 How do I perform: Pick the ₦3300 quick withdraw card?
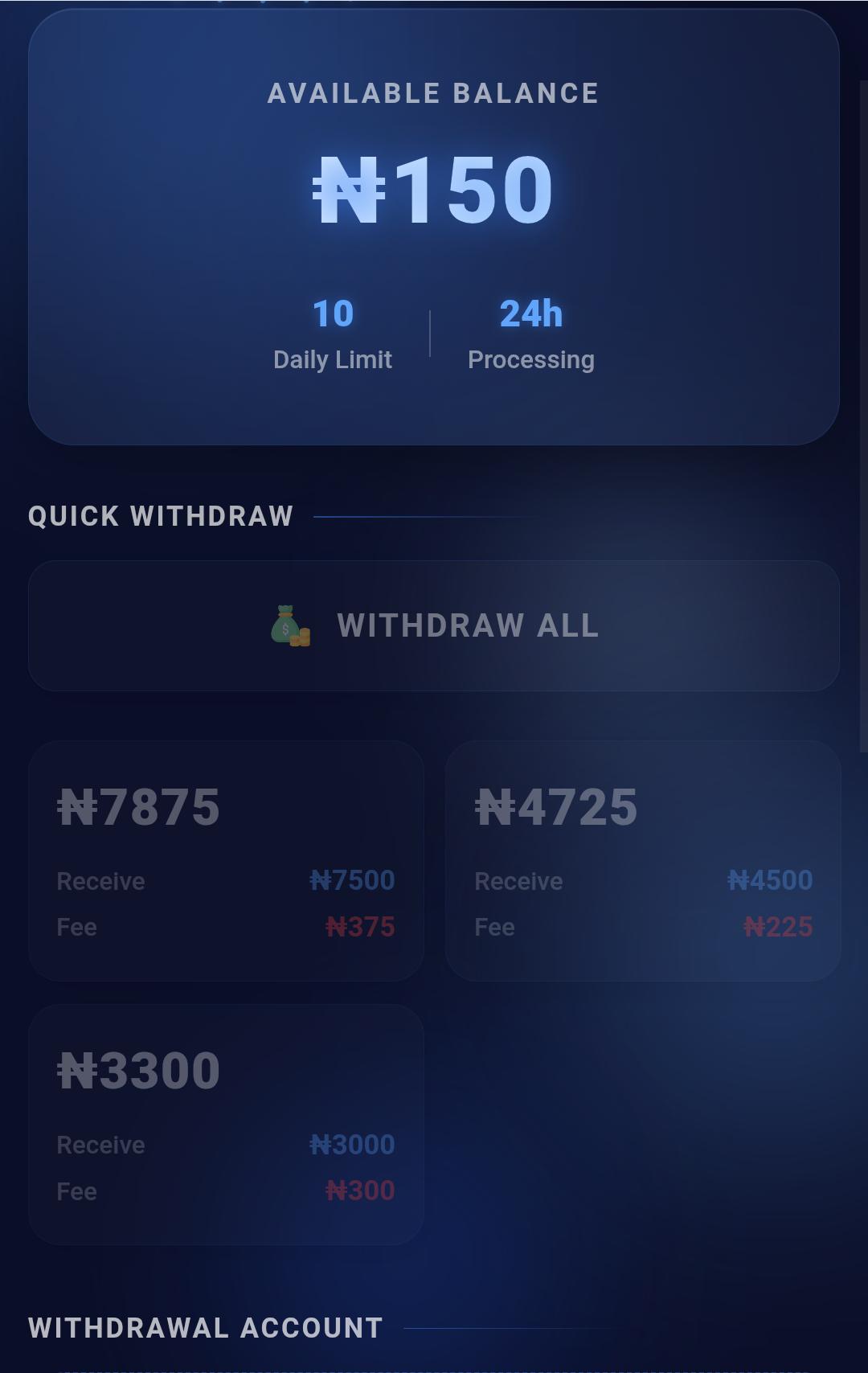pyautogui.click(x=226, y=1124)
